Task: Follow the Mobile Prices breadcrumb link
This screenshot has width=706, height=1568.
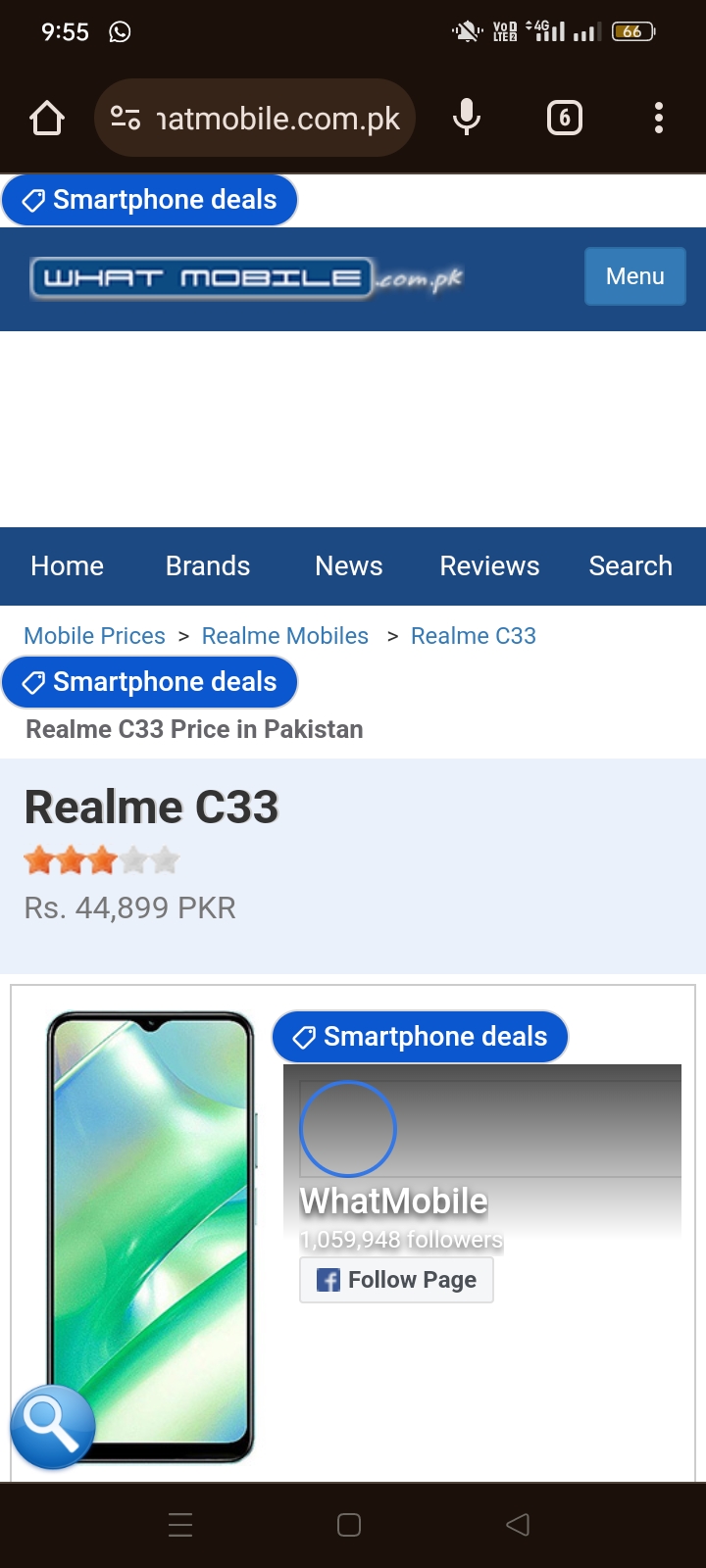Action: coord(94,636)
